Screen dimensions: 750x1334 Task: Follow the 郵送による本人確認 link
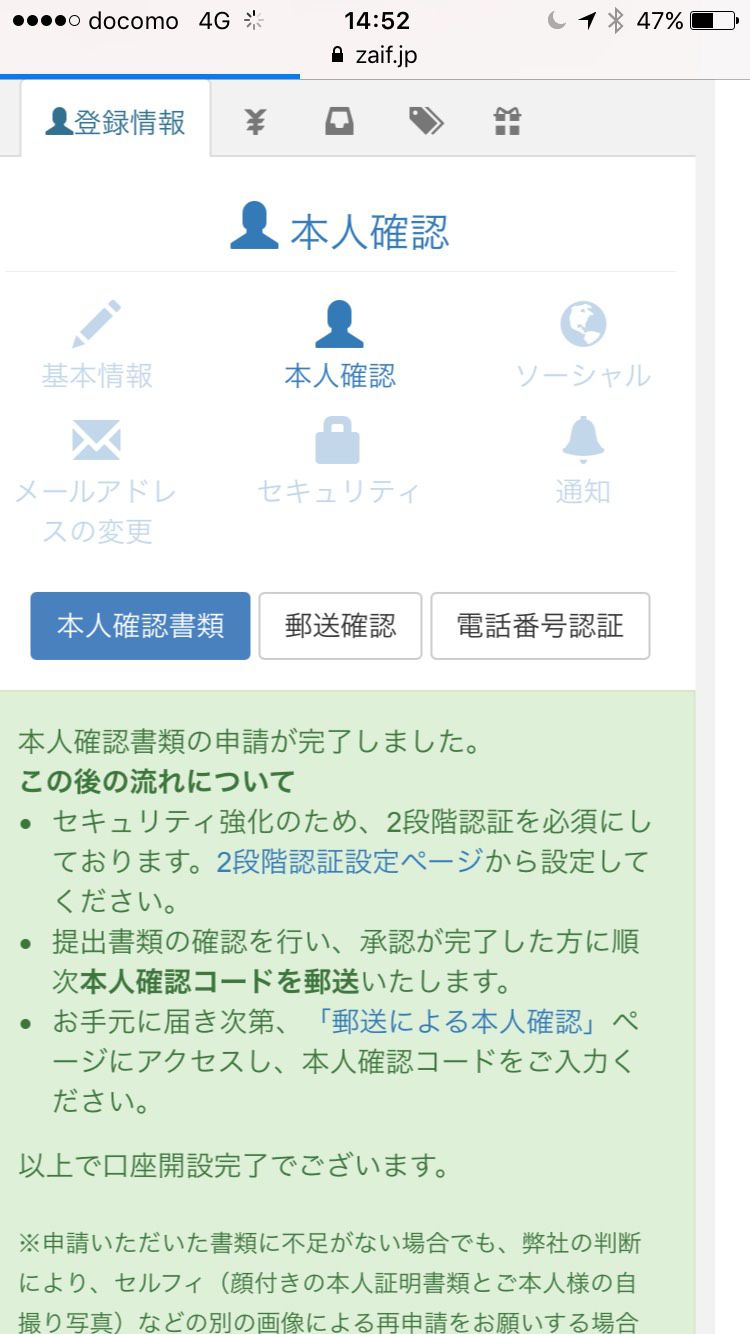[457, 1021]
